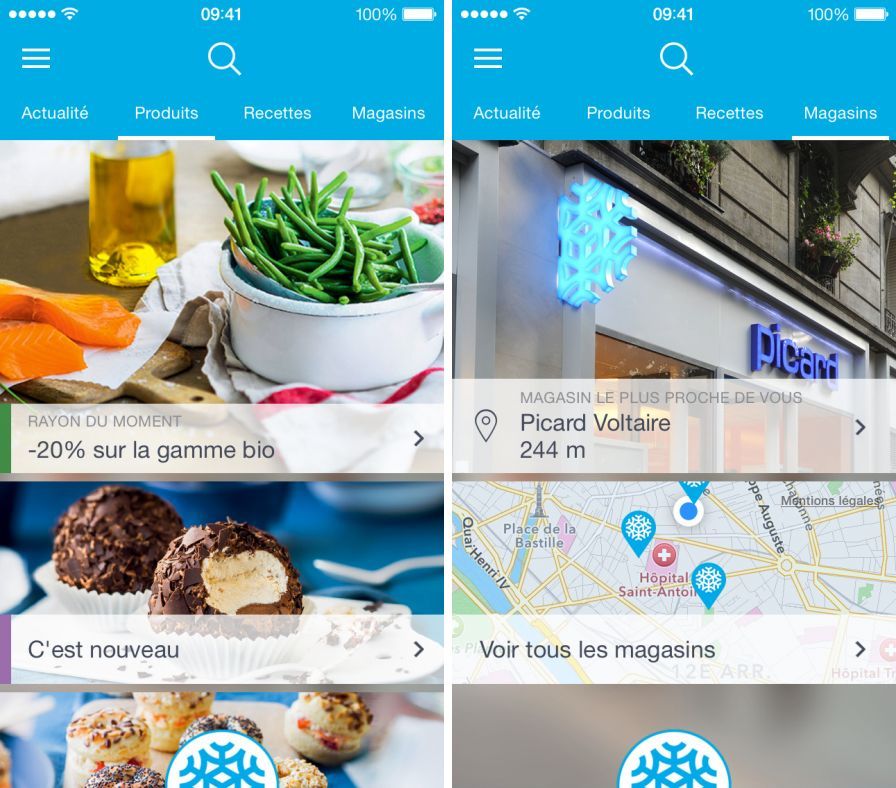Select the store pin near Hôpital Saint-Antoine
This screenshot has width=896, height=788.
708,582
